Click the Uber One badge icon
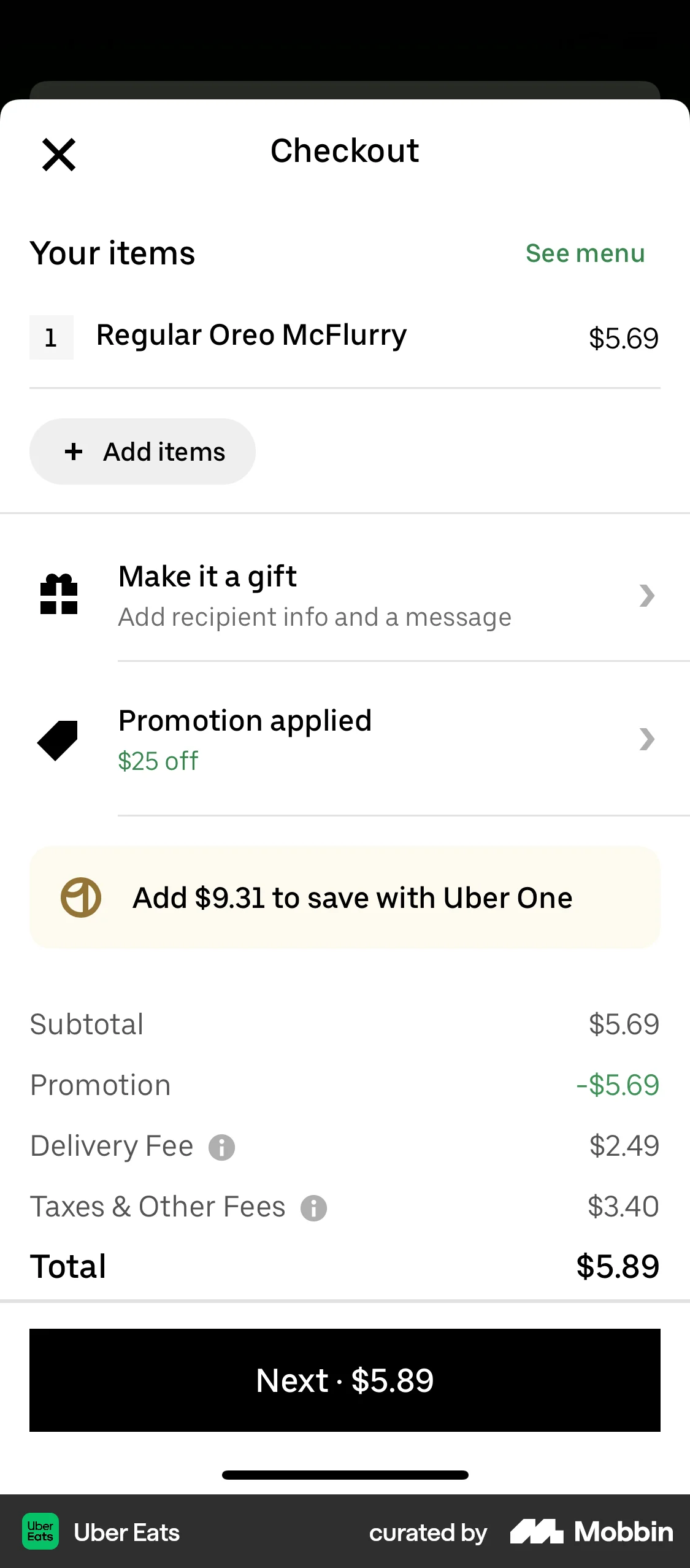Screen dimensions: 690x1568 [80, 897]
